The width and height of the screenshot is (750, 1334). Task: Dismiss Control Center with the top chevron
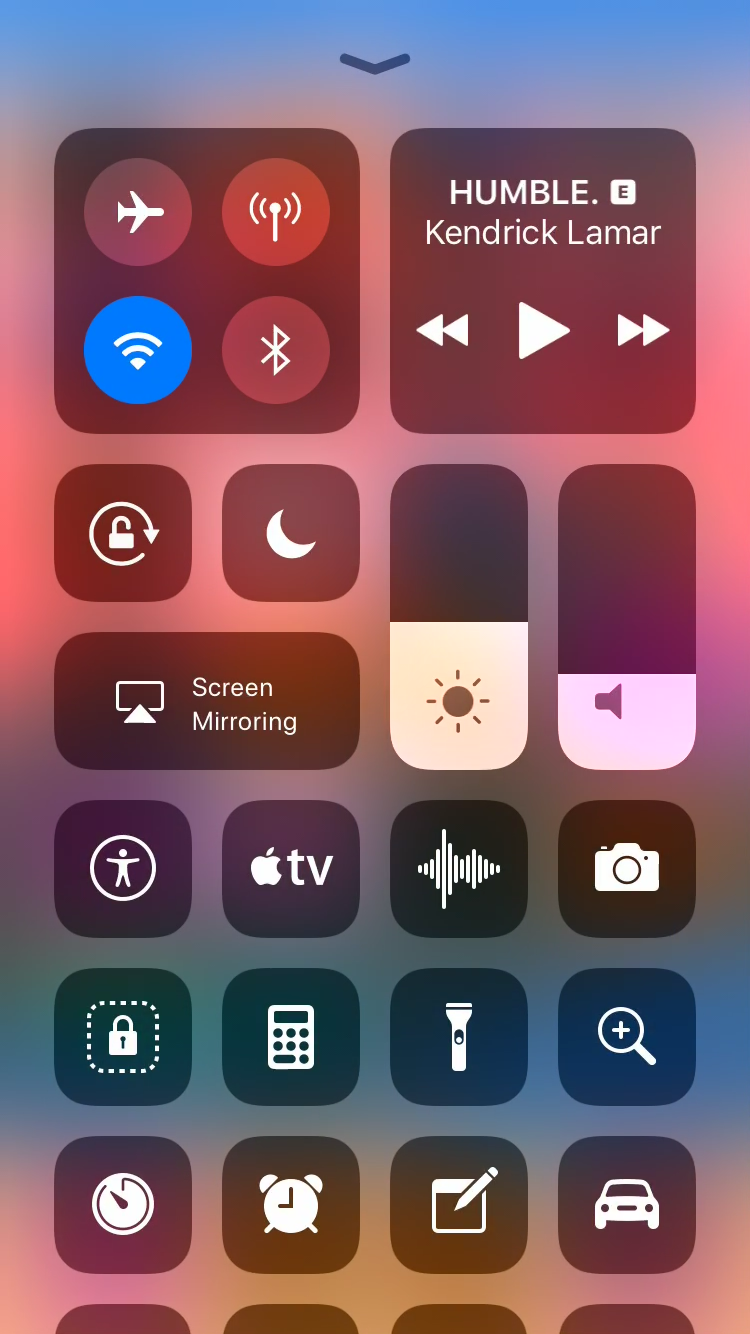pyautogui.click(x=375, y=63)
